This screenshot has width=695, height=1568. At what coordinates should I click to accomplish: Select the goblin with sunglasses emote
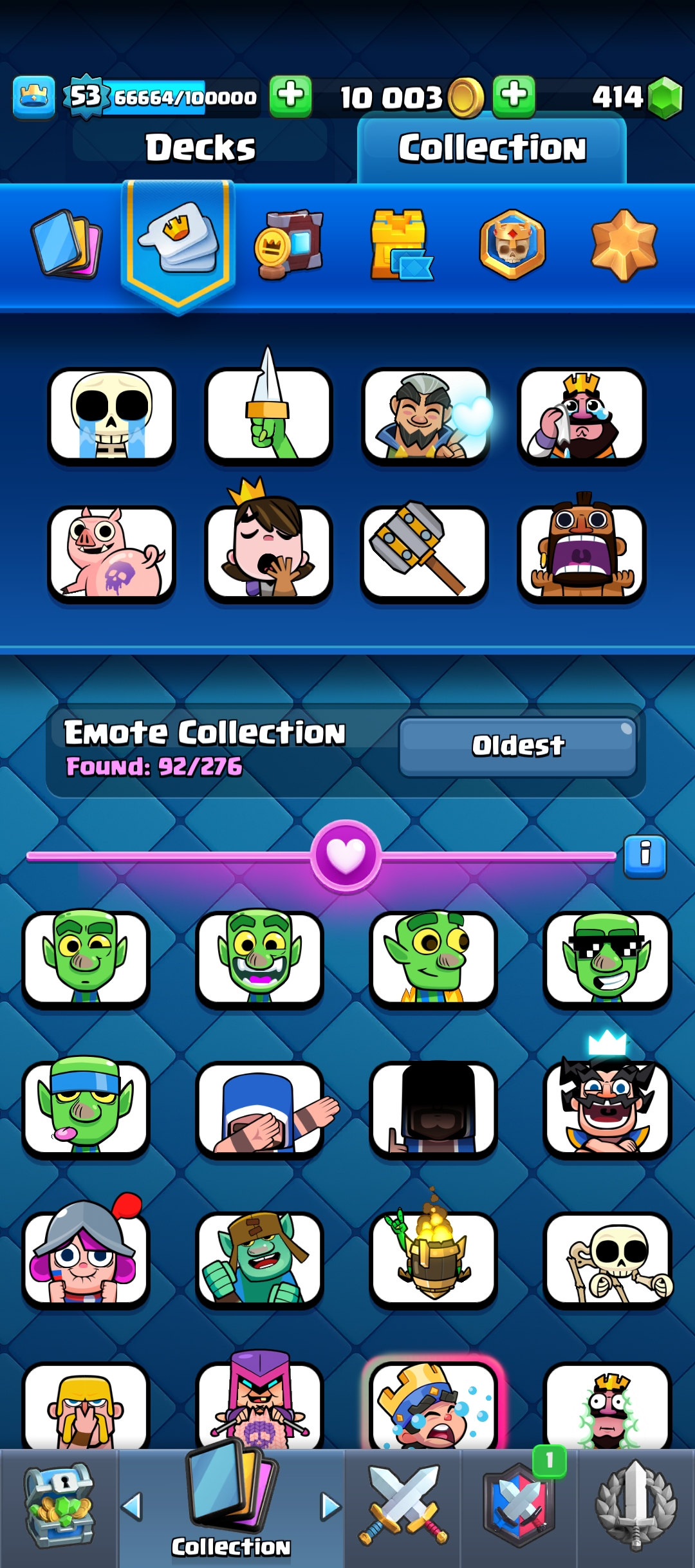pos(607,959)
